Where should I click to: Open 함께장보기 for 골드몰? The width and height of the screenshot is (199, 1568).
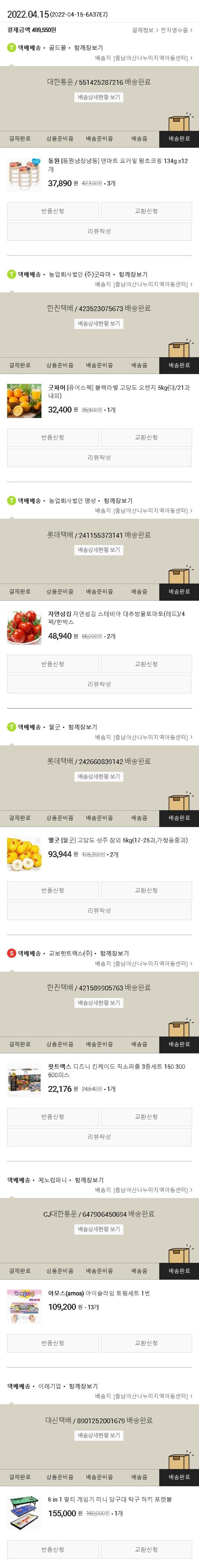88,48
